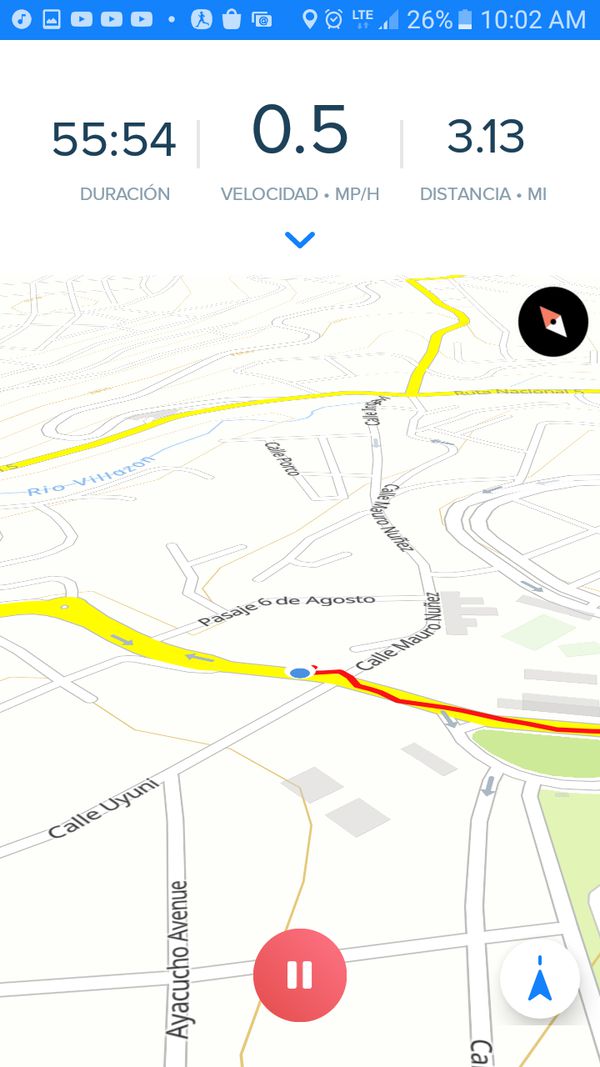
Task: Pause the running activity
Action: pos(300,975)
